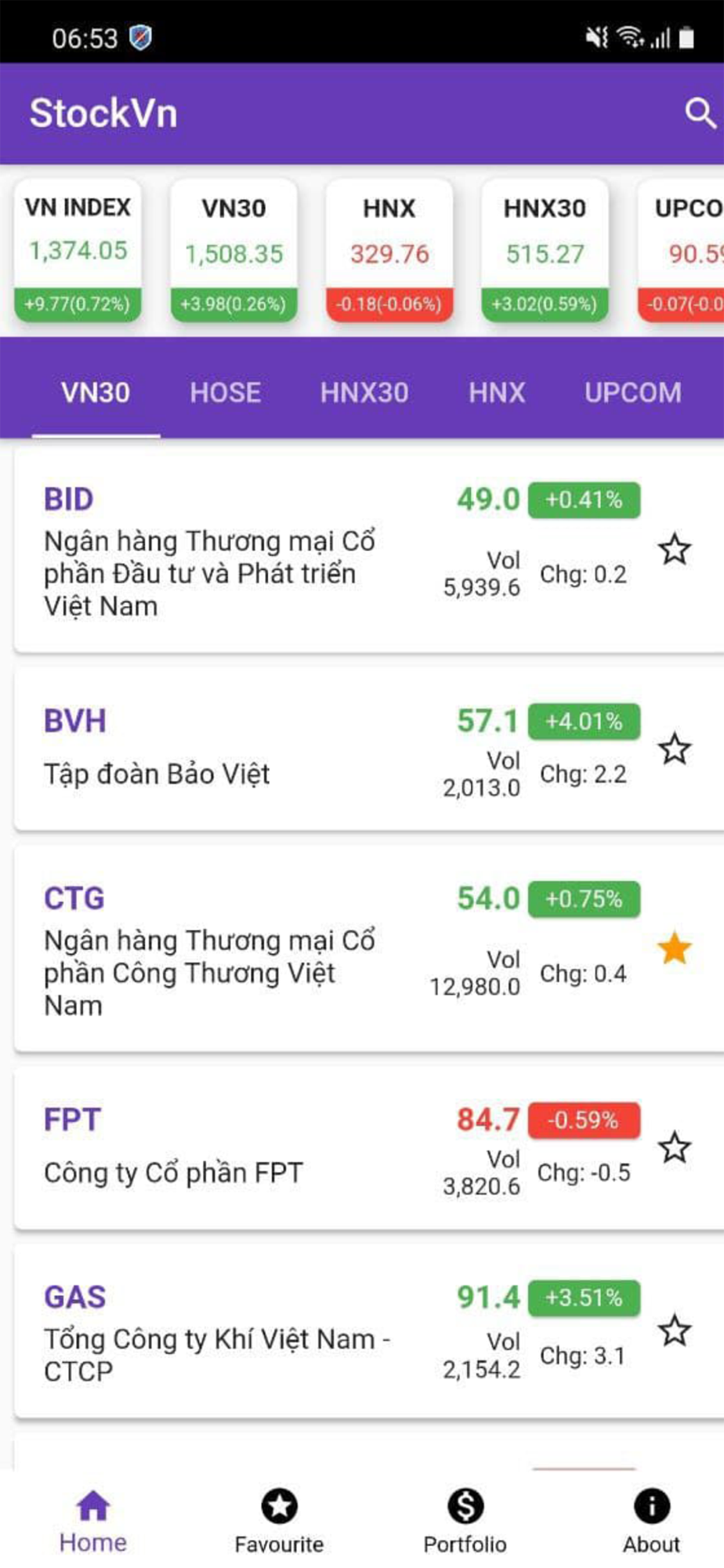The image size is (724, 1568).
Task: Open the About tab
Action: 651,1521
